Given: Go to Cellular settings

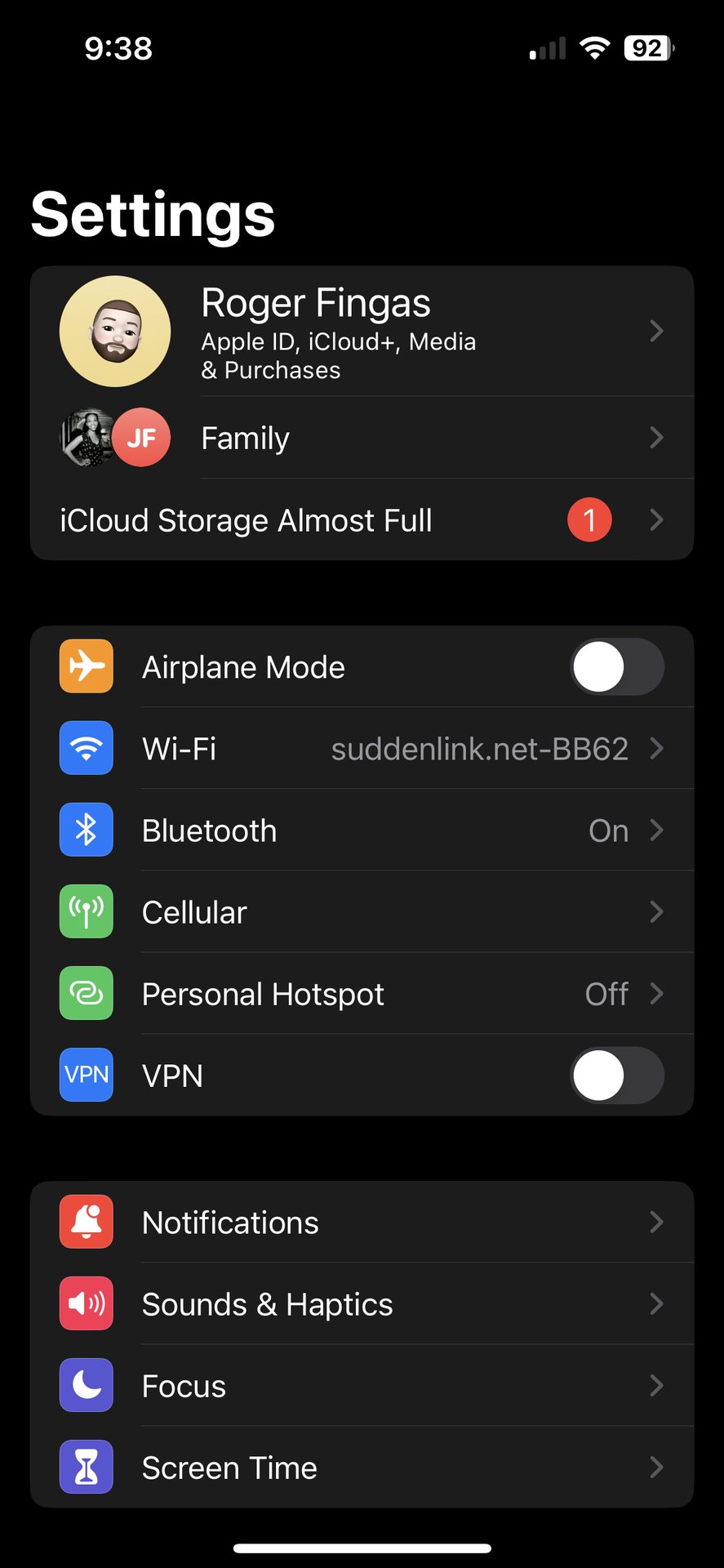Looking at the screenshot, I should [x=362, y=912].
